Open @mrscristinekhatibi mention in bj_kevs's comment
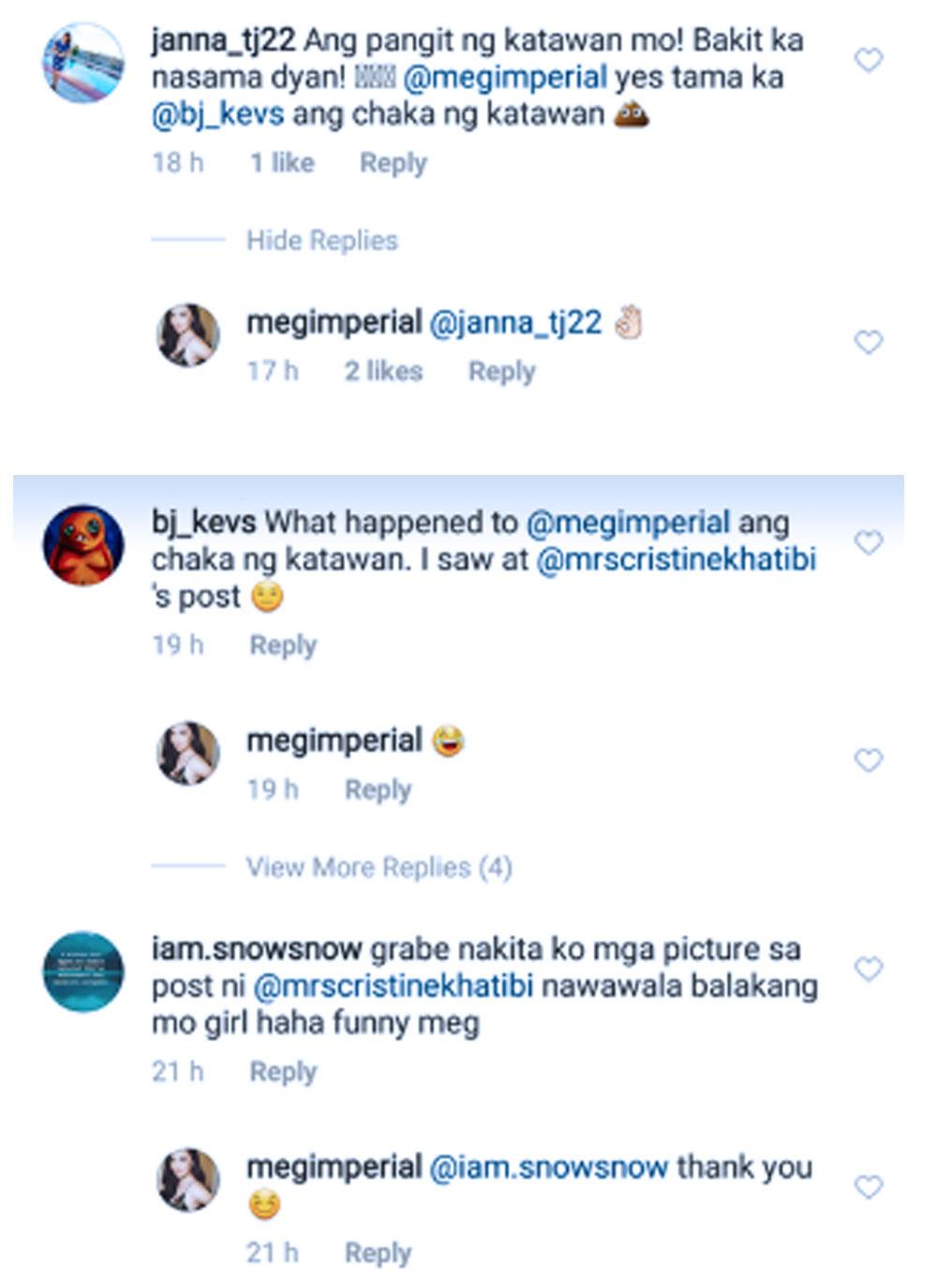 pyautogui.click(x=676, y=559)
